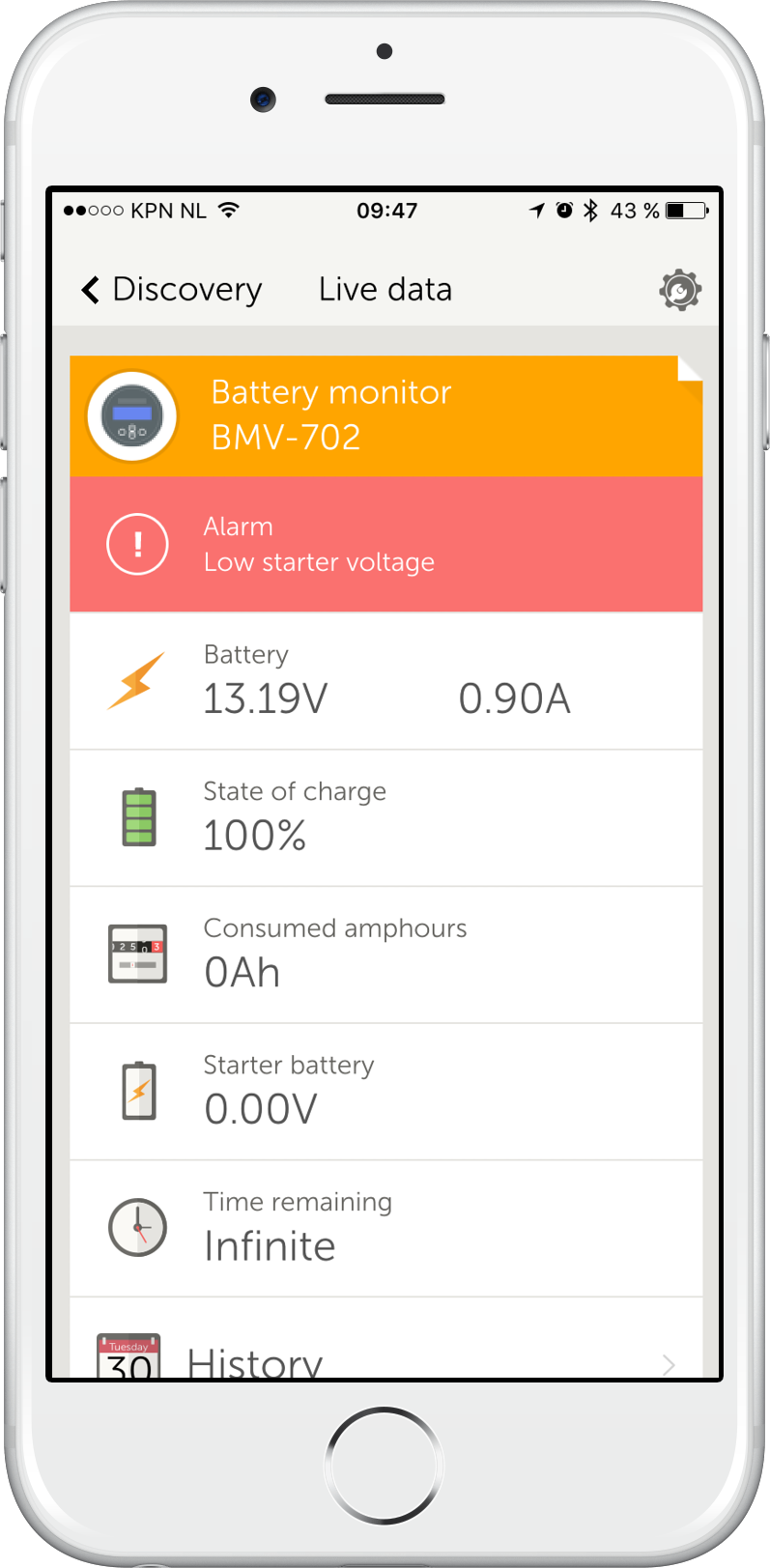The width and height of the screenshot is (770, 1568).
Task: Open the settings gear icon
Action: (680, 290)
